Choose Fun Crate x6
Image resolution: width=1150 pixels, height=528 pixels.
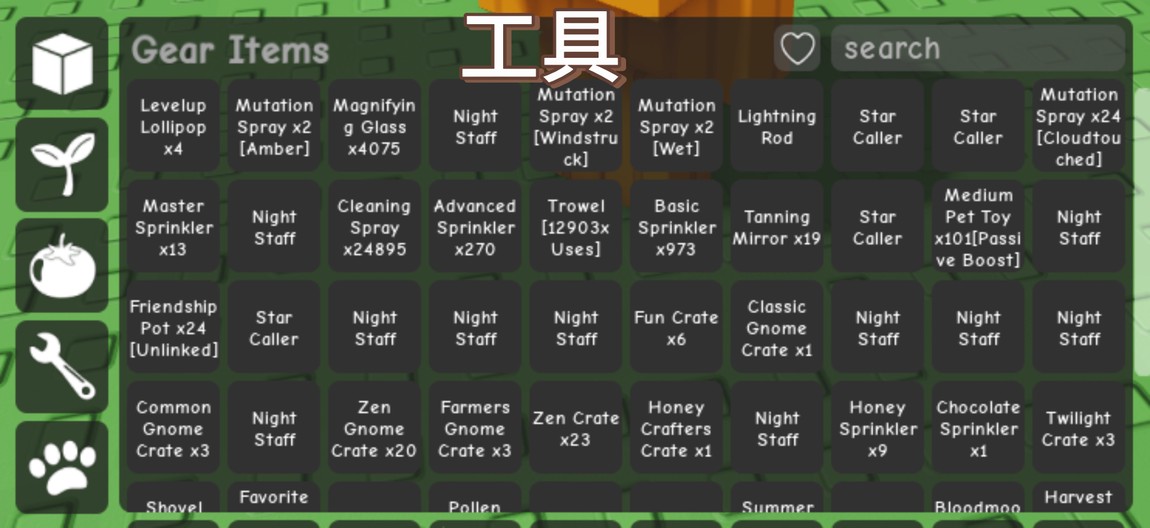[x=676, y=328]
